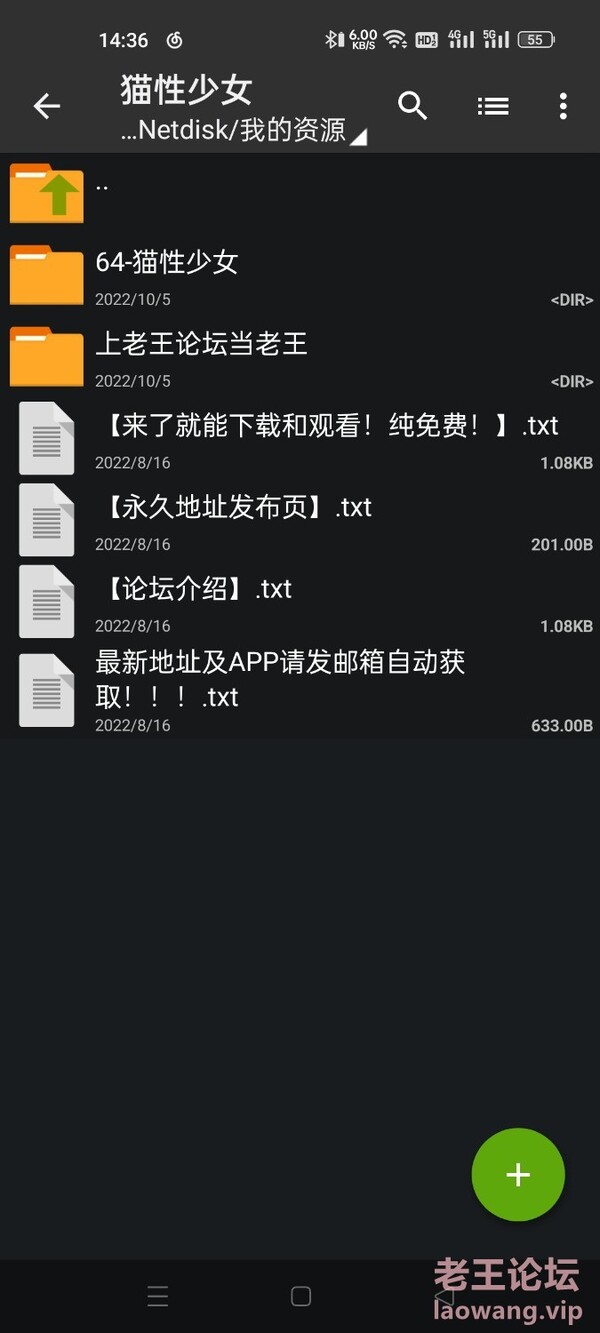This screenshot has height=1333, width=600.
Task: Open the system recent apps menu
Action: click(158, 1297)
